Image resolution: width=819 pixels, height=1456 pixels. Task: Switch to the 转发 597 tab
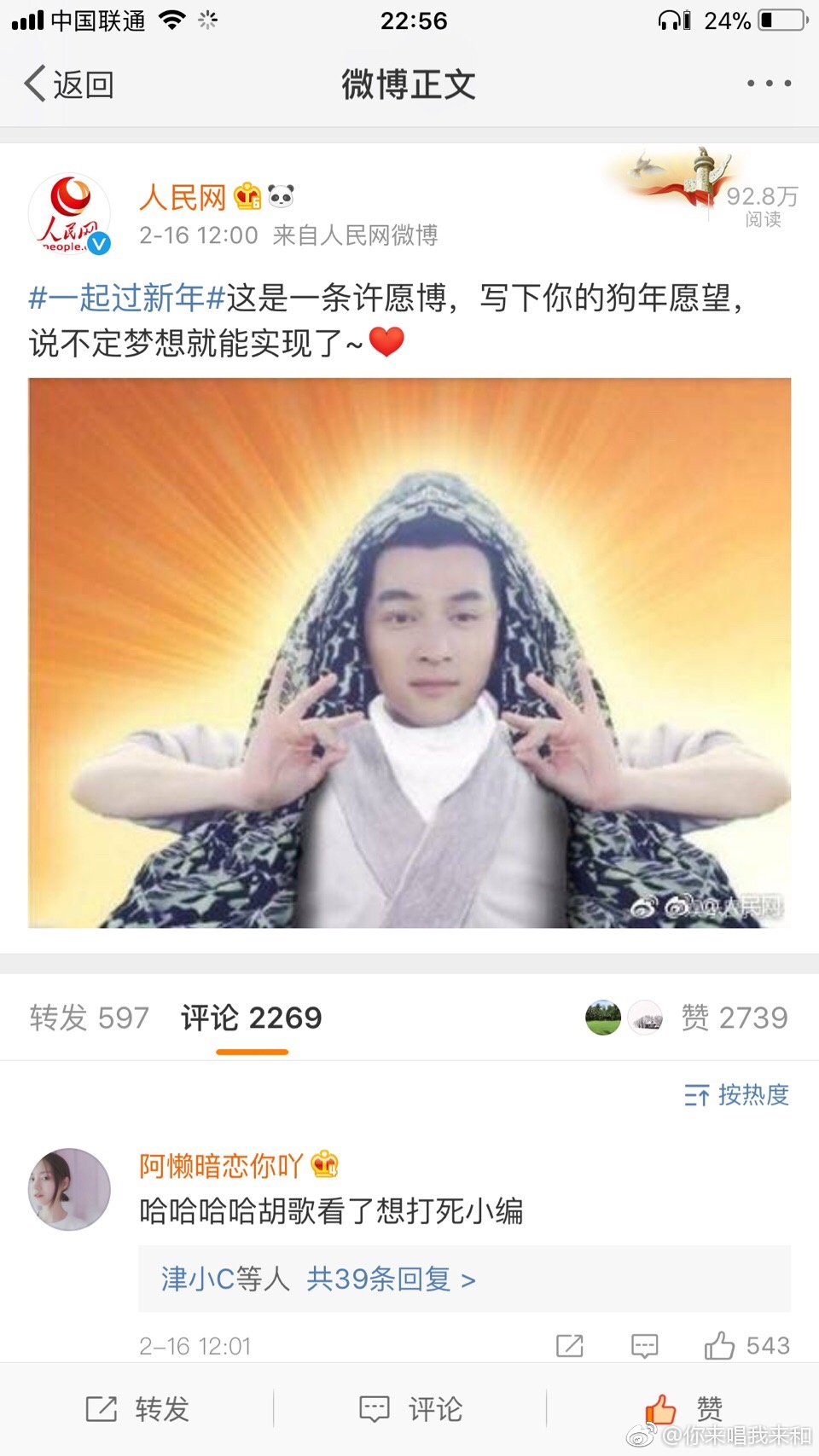point(90,1018)
